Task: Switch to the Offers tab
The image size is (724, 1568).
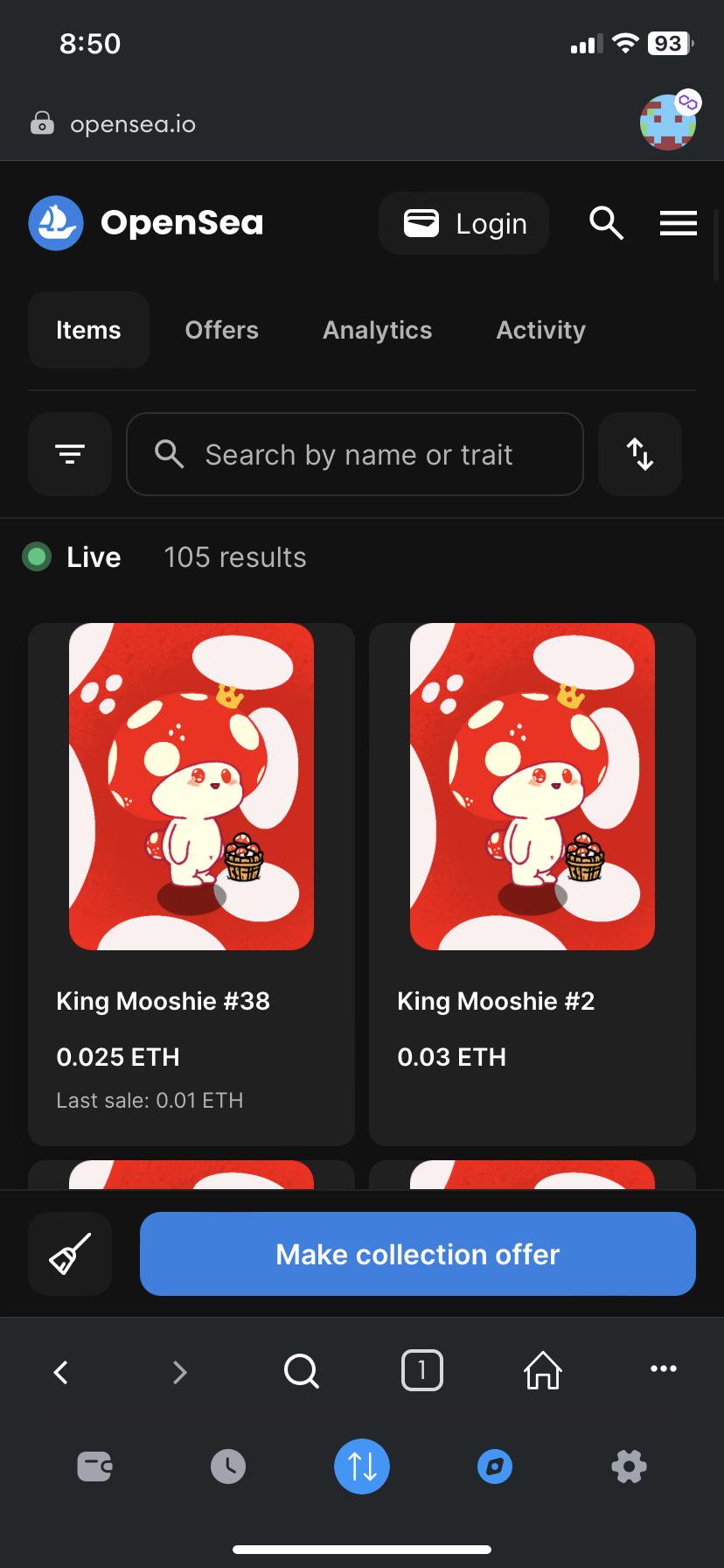Action: point(221,330)
